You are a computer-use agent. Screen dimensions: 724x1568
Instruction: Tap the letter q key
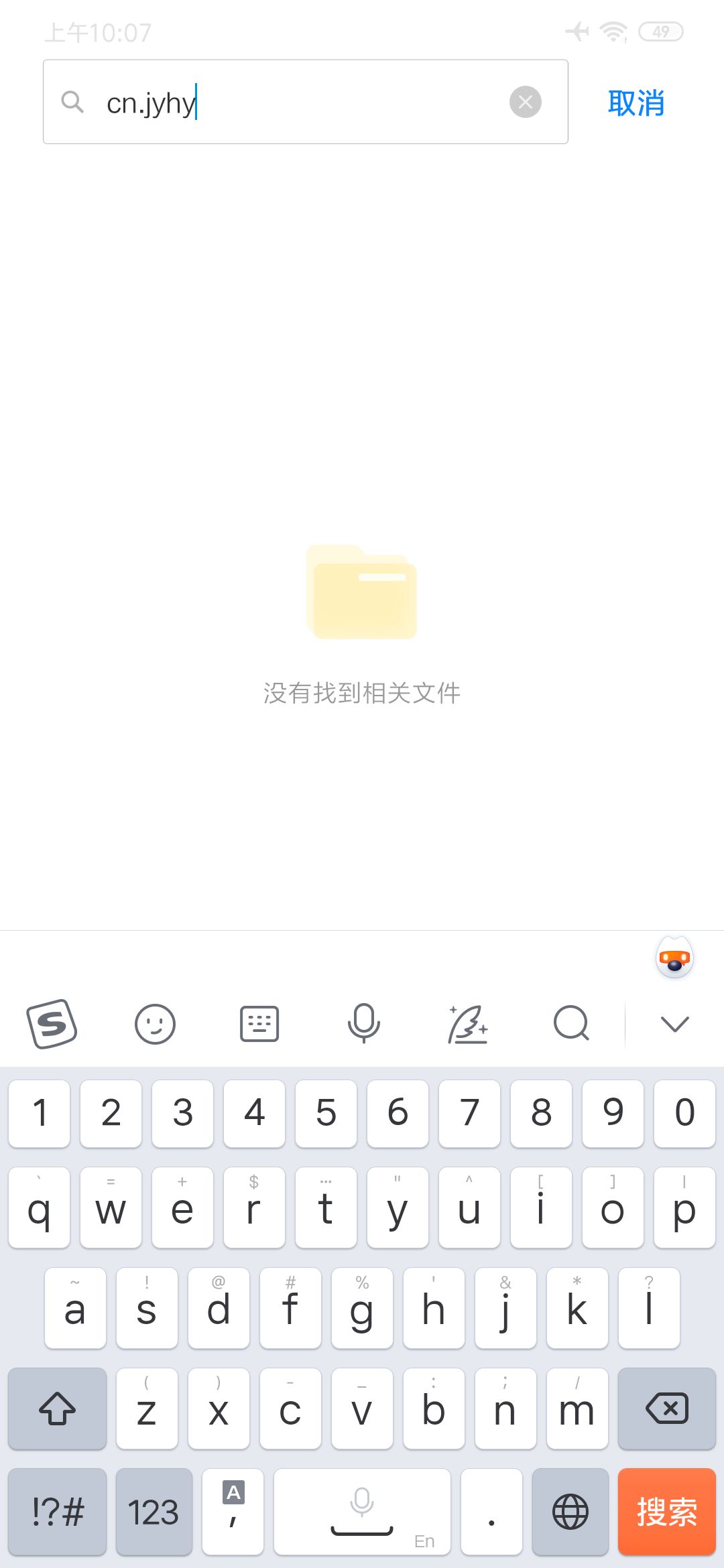(39, 1208)
